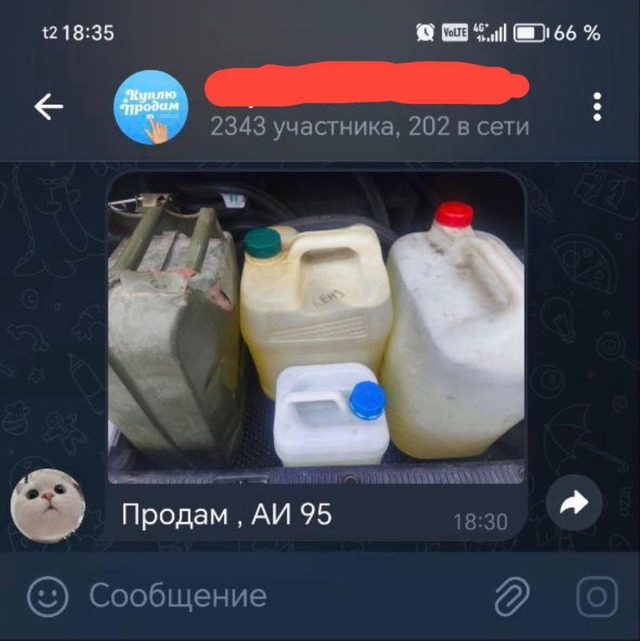Open the emoji picker smiley
This screenshot has height=641, width=640.
pos(46,597)
